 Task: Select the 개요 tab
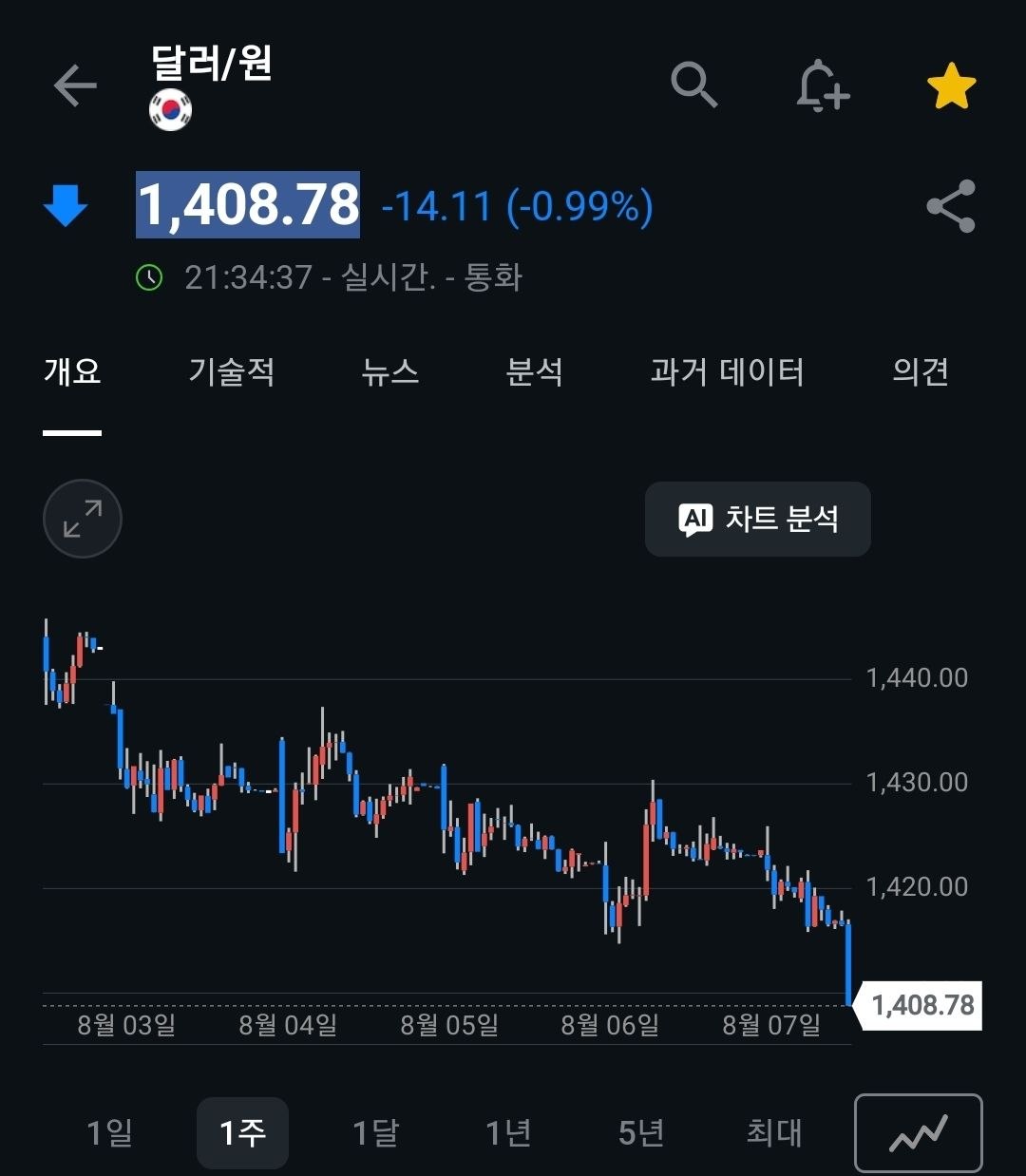click(72, 371)
